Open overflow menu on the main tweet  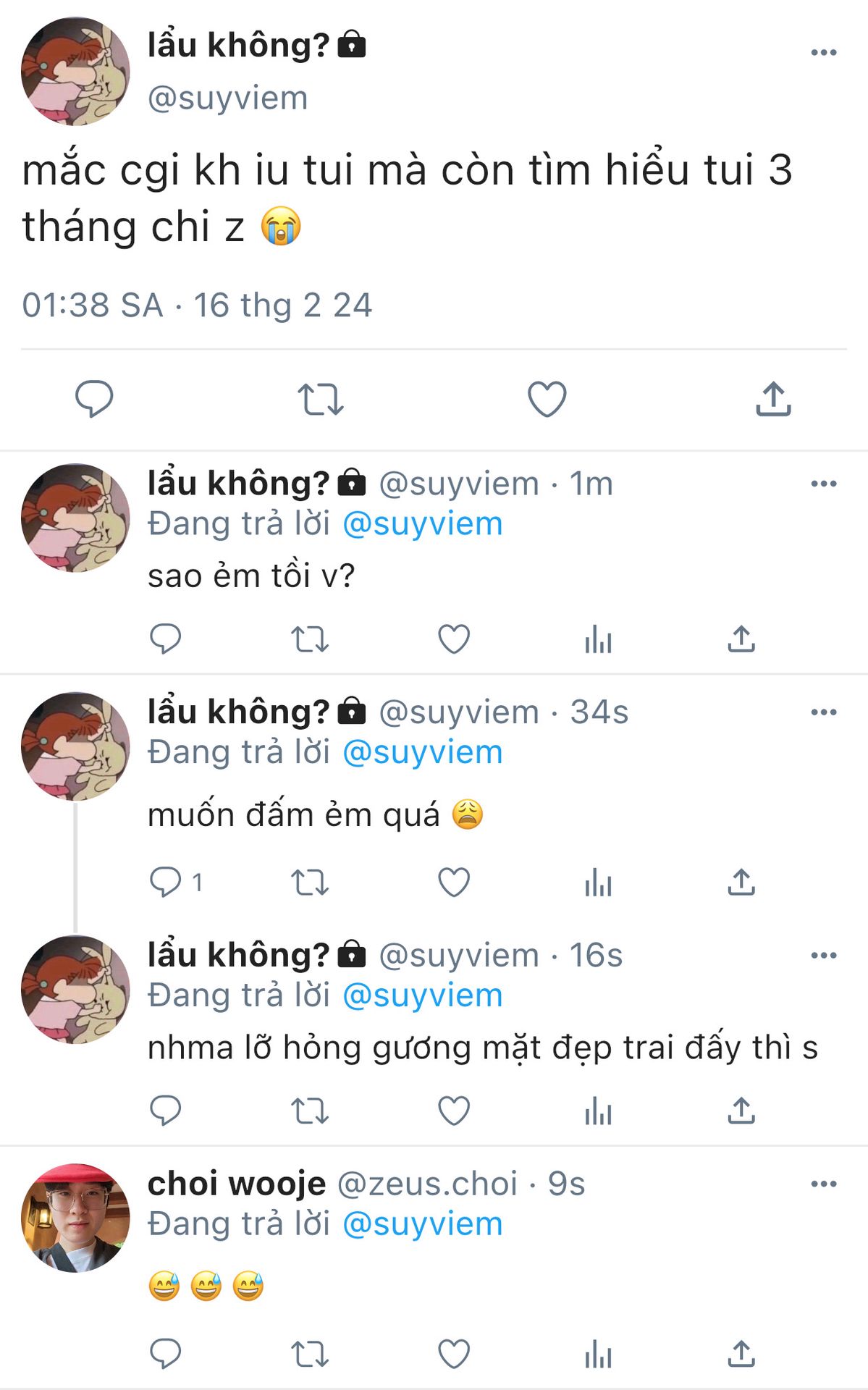[823, 53]
